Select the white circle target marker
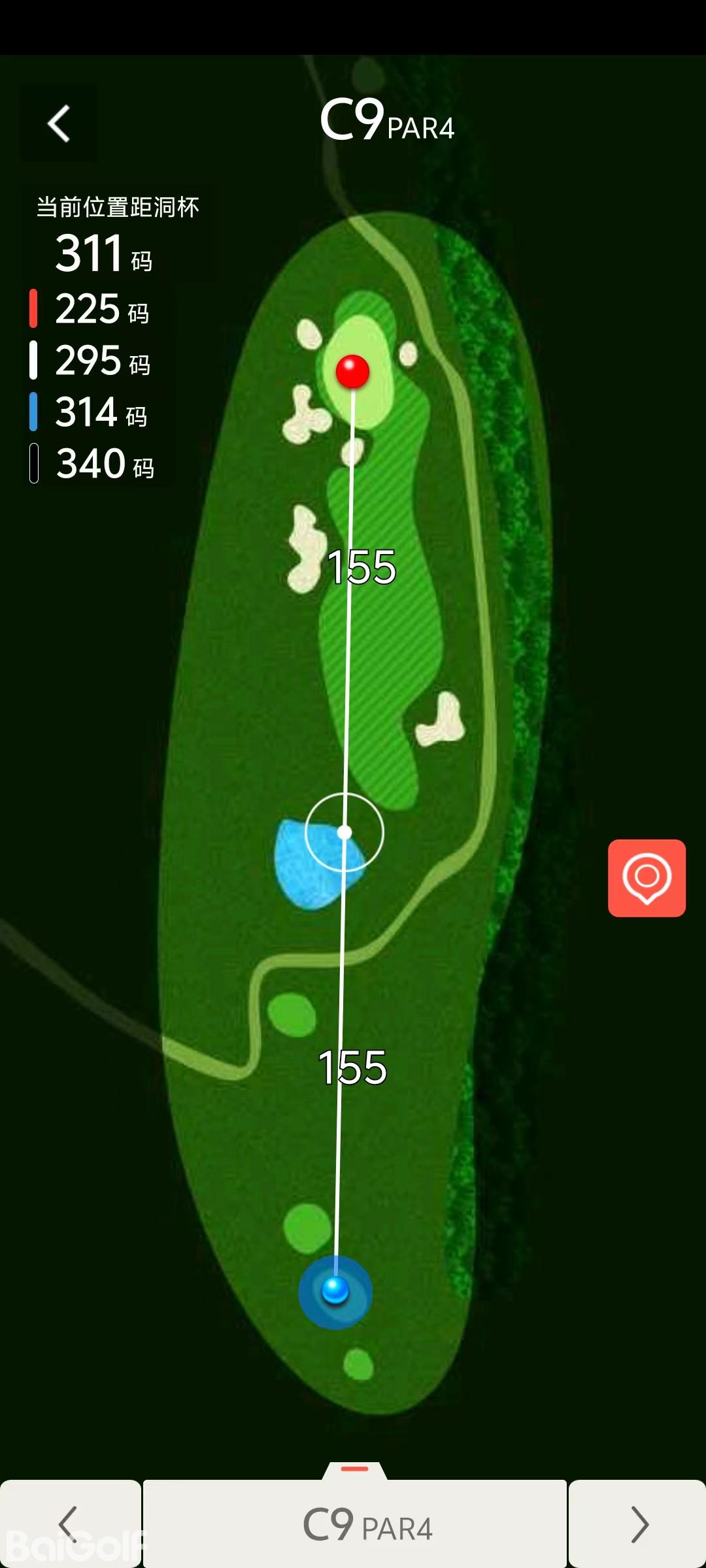 pos(345,832)
